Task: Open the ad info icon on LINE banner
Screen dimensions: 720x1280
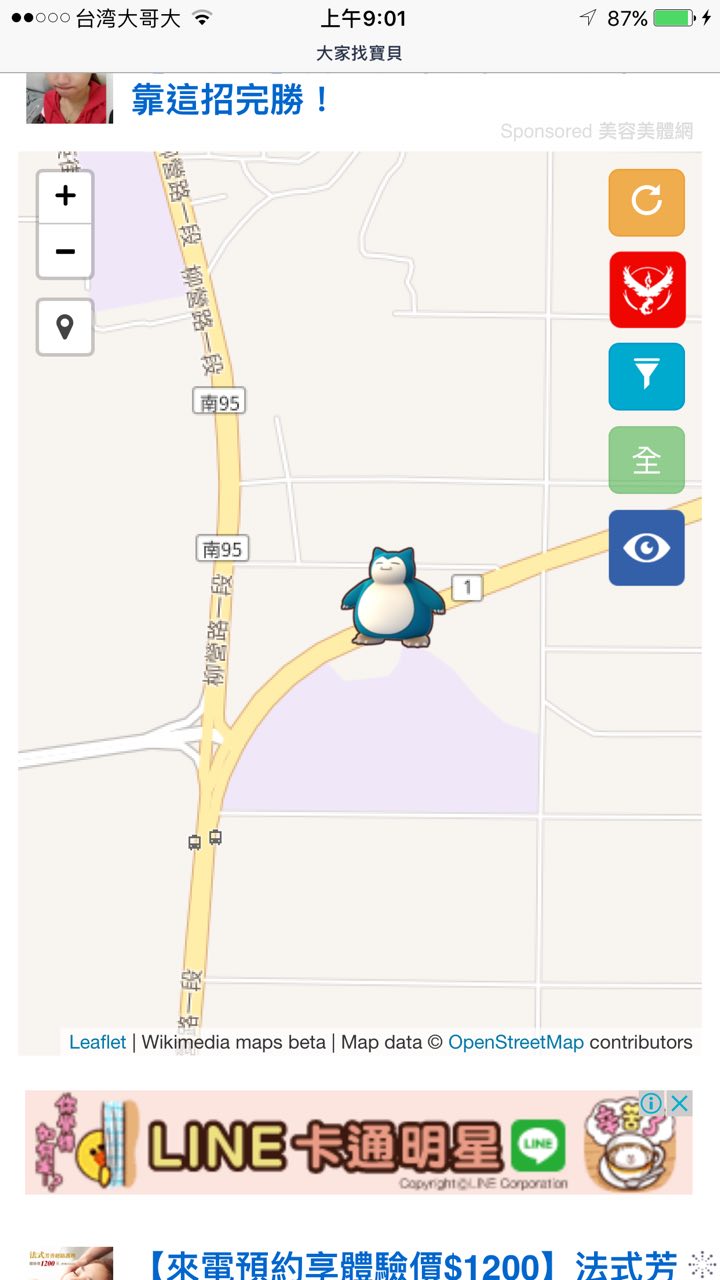Action: 652,1103
